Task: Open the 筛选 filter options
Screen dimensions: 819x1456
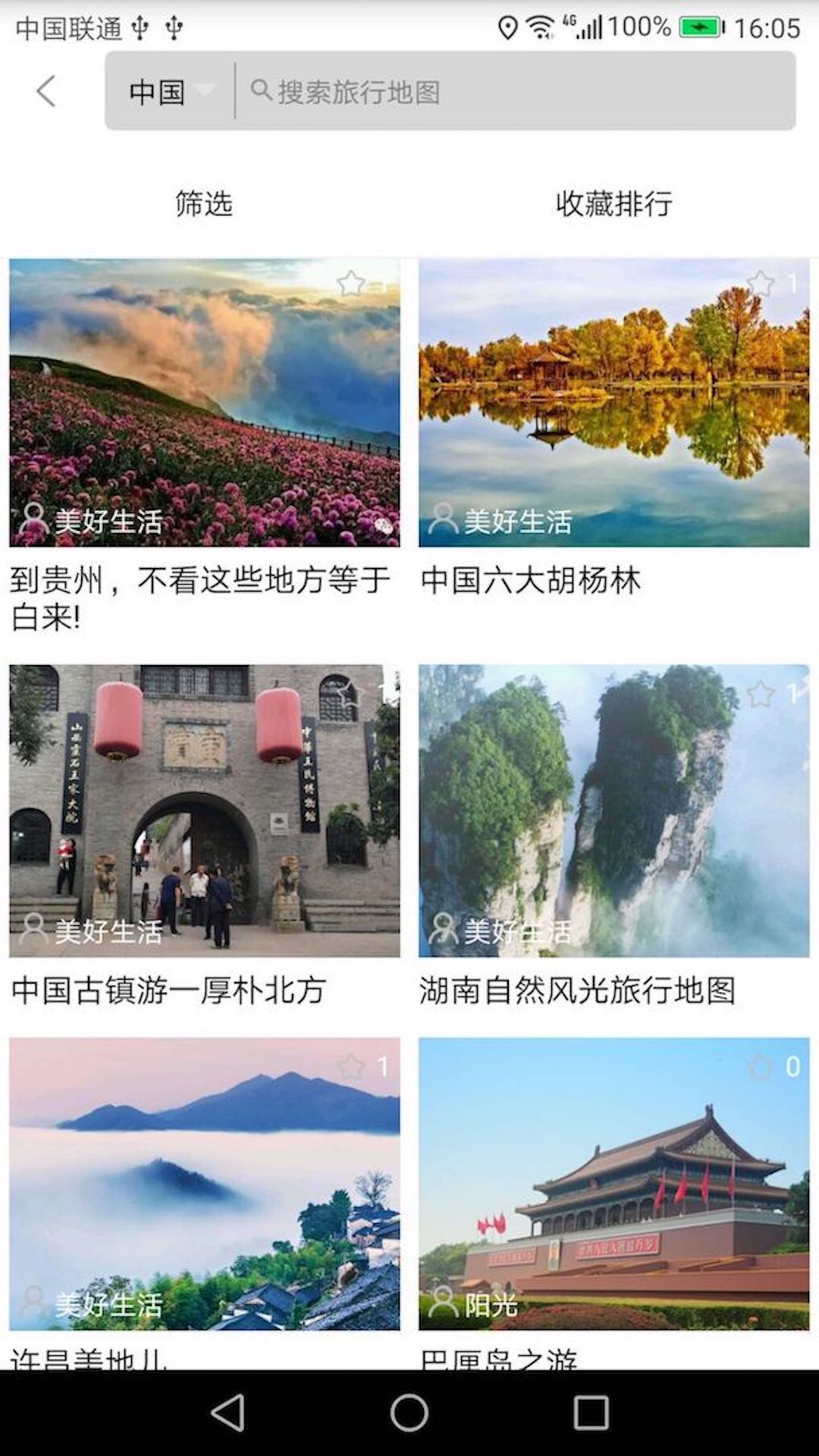Action: point(204,202)
